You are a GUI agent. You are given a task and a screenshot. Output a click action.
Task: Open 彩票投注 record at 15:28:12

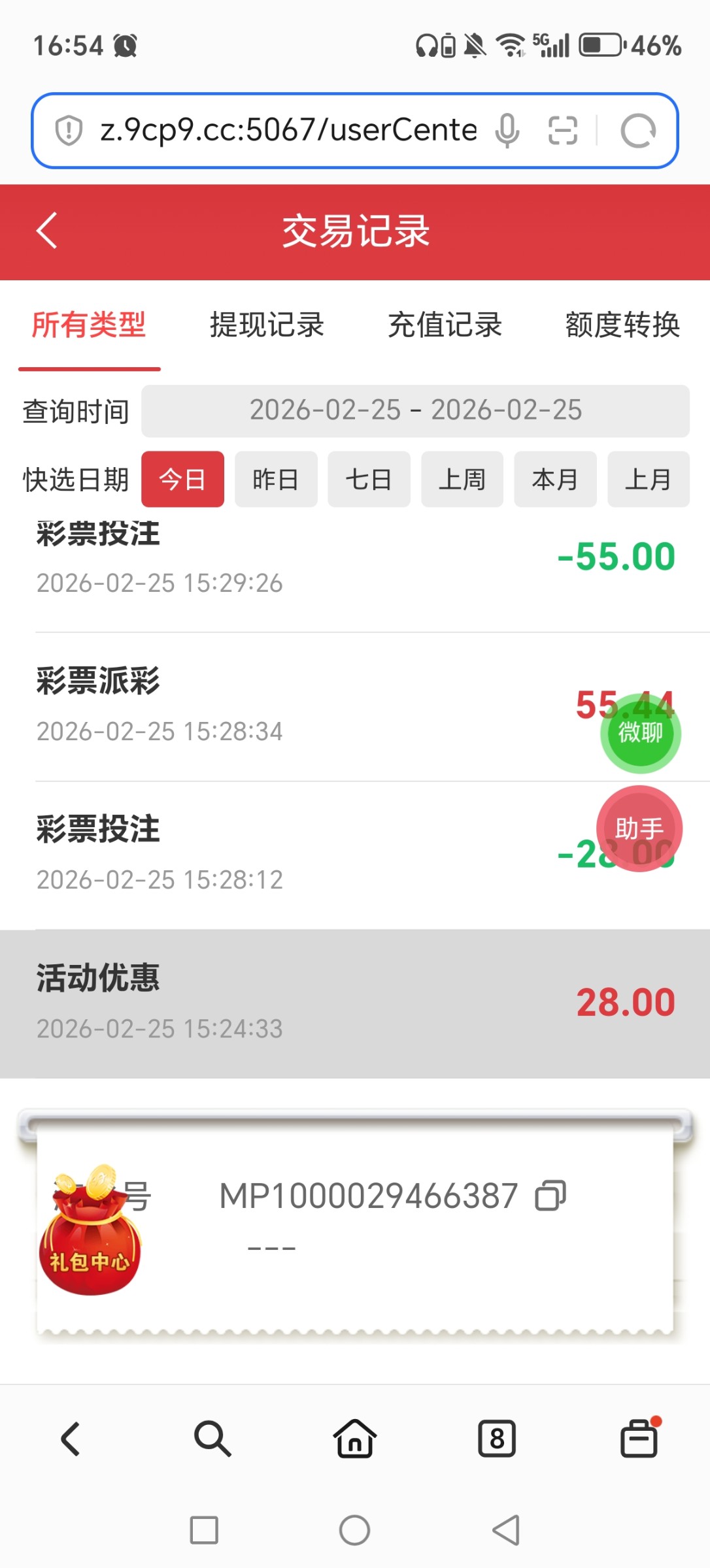[x=262, y=855]
